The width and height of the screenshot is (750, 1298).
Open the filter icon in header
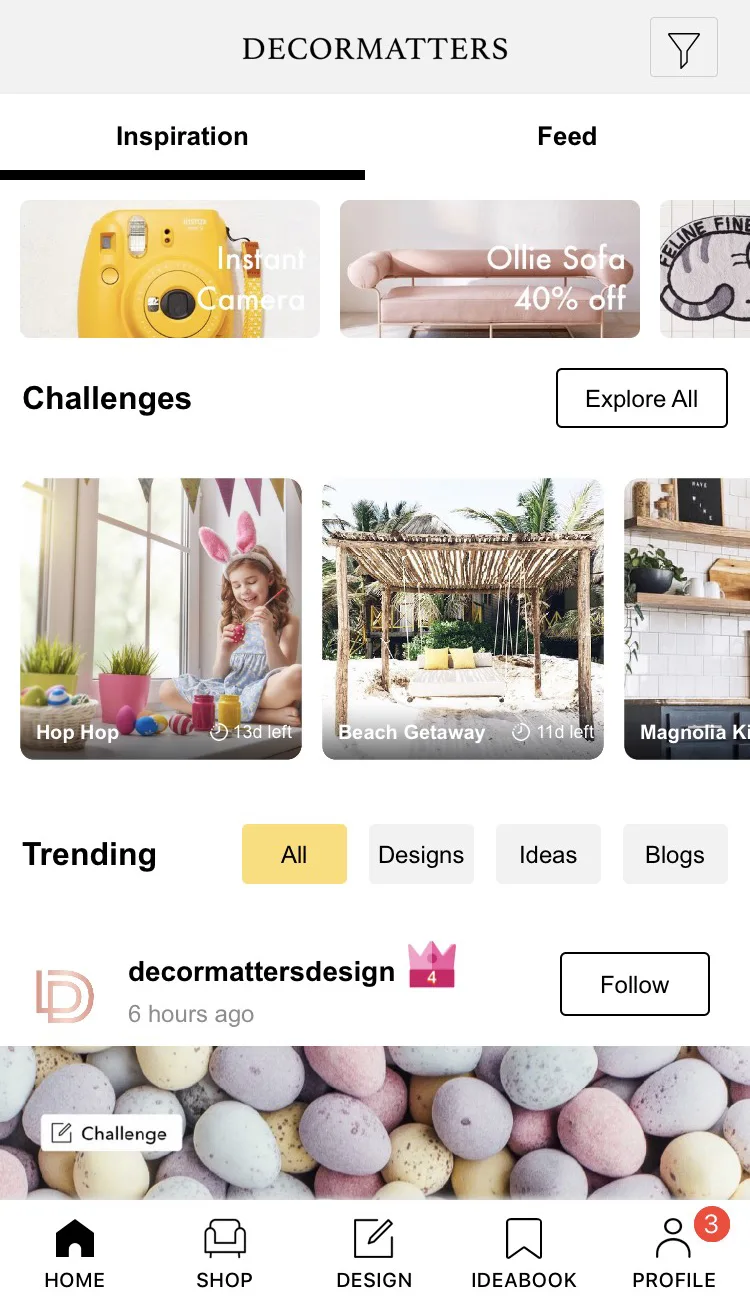point(684,47)
